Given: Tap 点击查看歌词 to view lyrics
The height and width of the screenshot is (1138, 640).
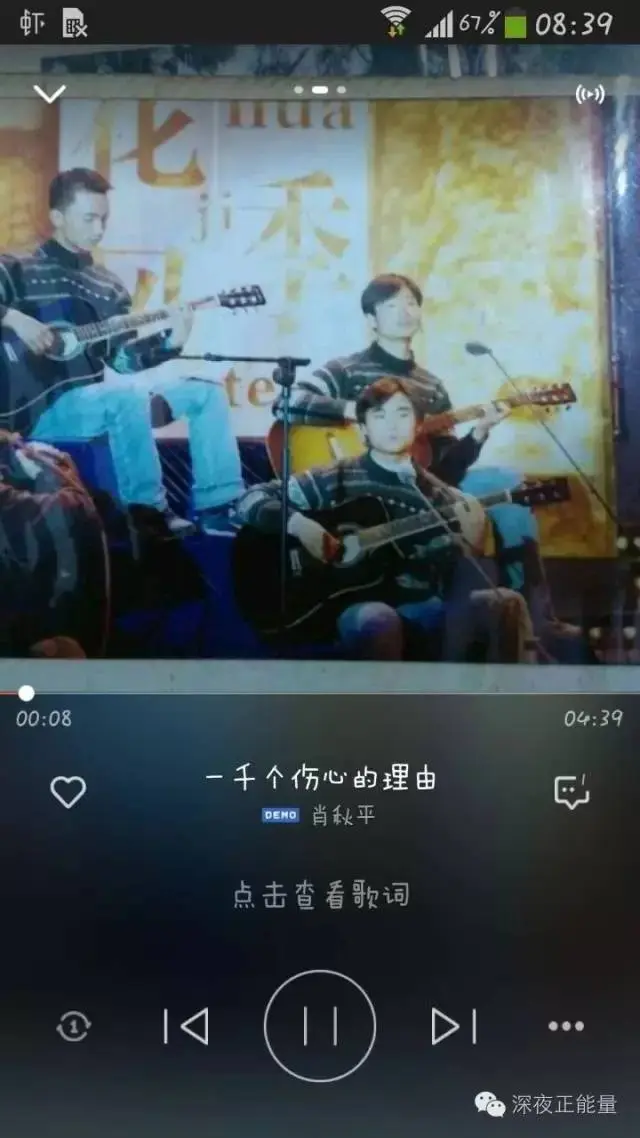Looking at the screenshot, I should tap(321, 896).
